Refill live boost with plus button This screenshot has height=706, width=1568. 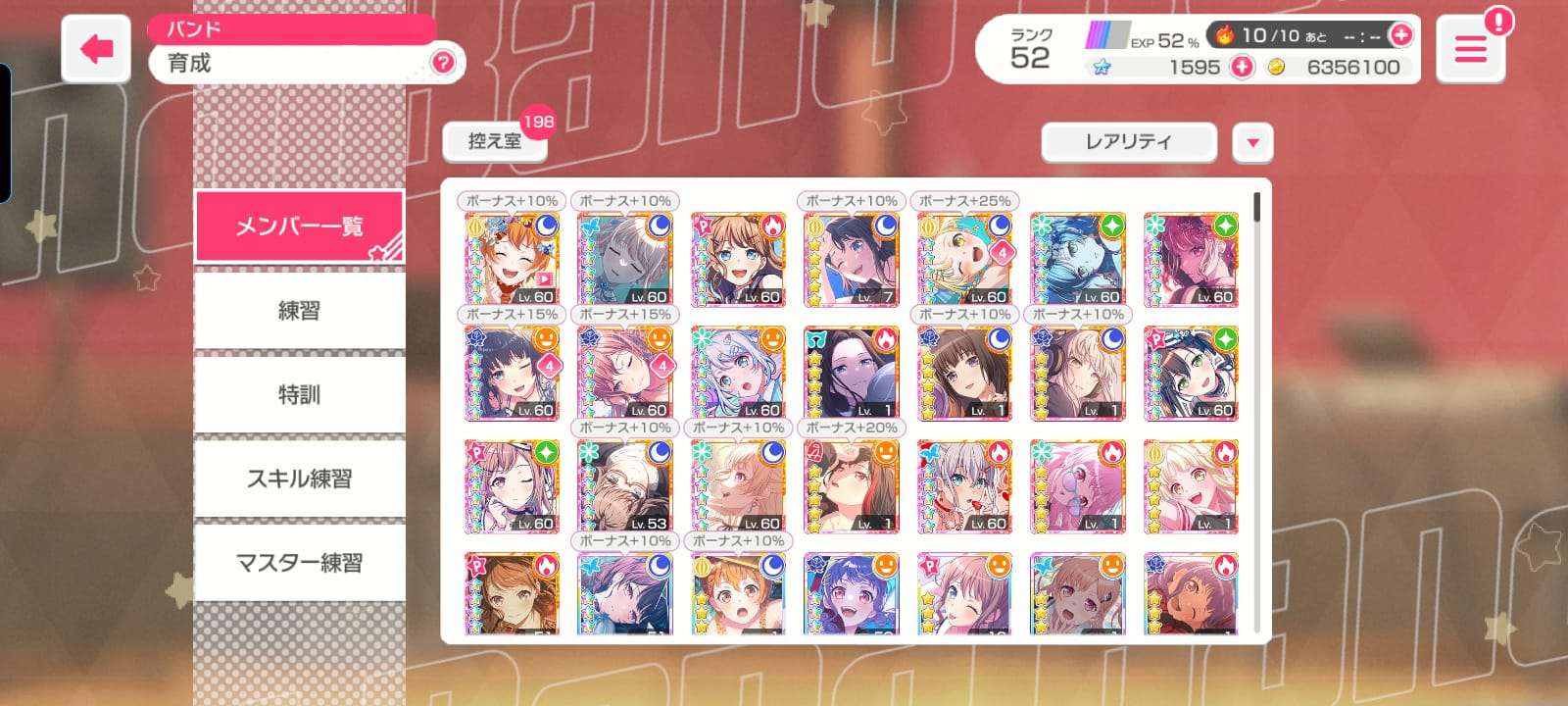[x=1401, y=35]
